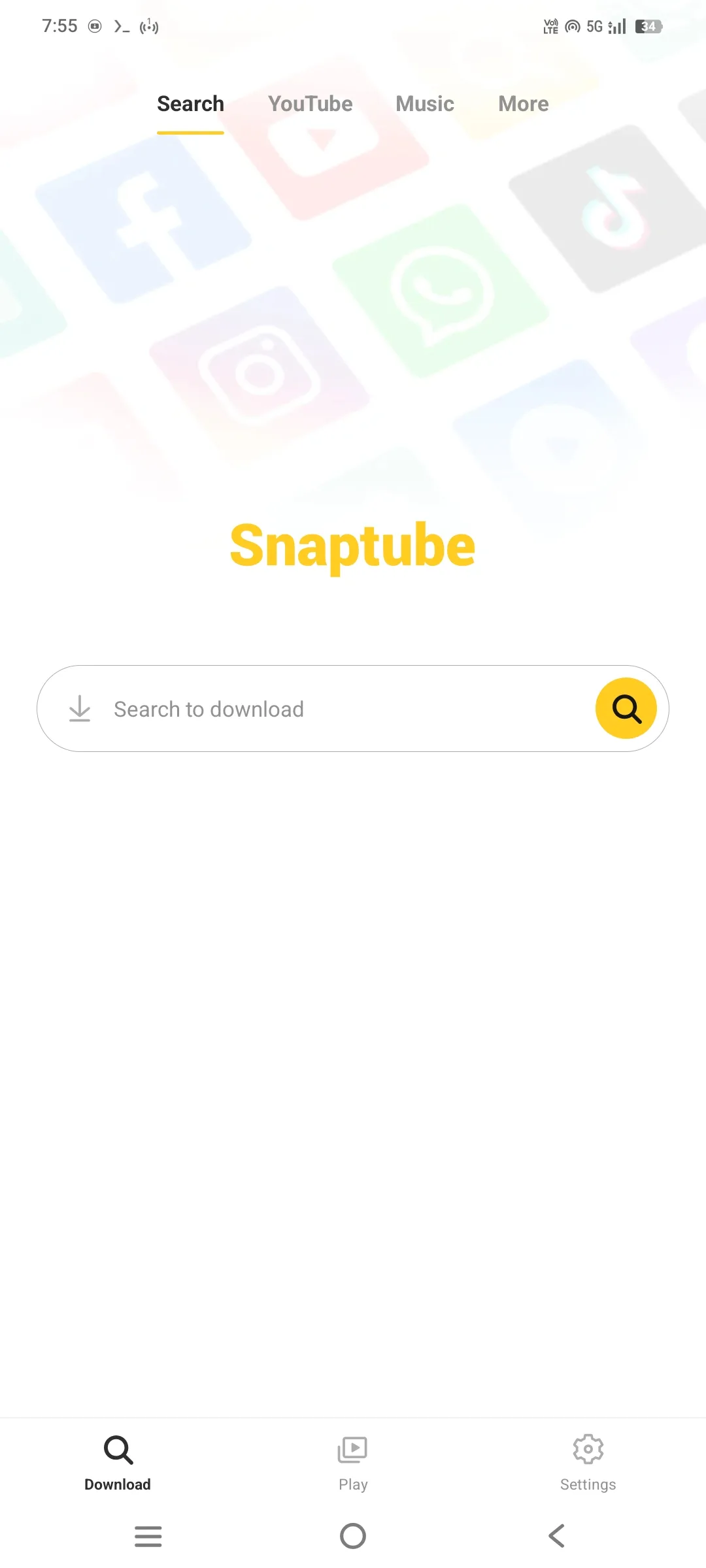Click the download arrow inside the search bar
This screenshot has height=1568, width=706.
80,708
